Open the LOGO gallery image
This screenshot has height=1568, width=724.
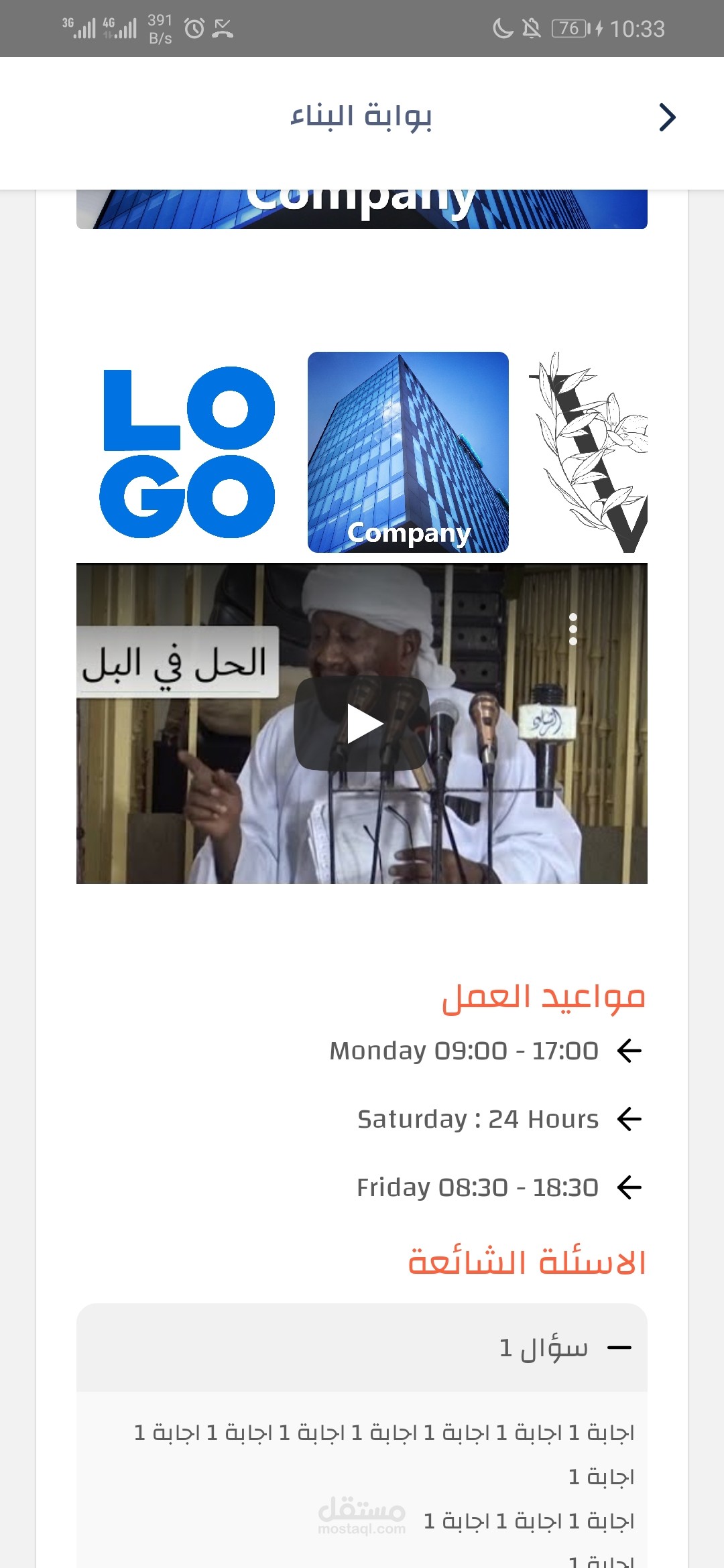click(x=187, y=452)
